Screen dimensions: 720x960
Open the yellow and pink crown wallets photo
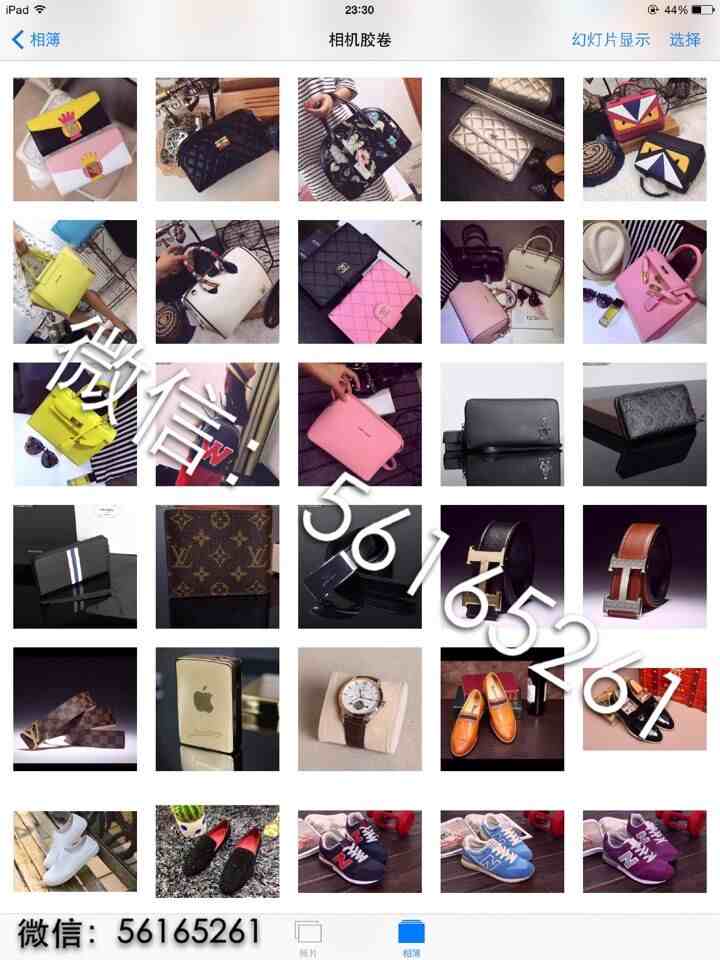click(75, 139)
